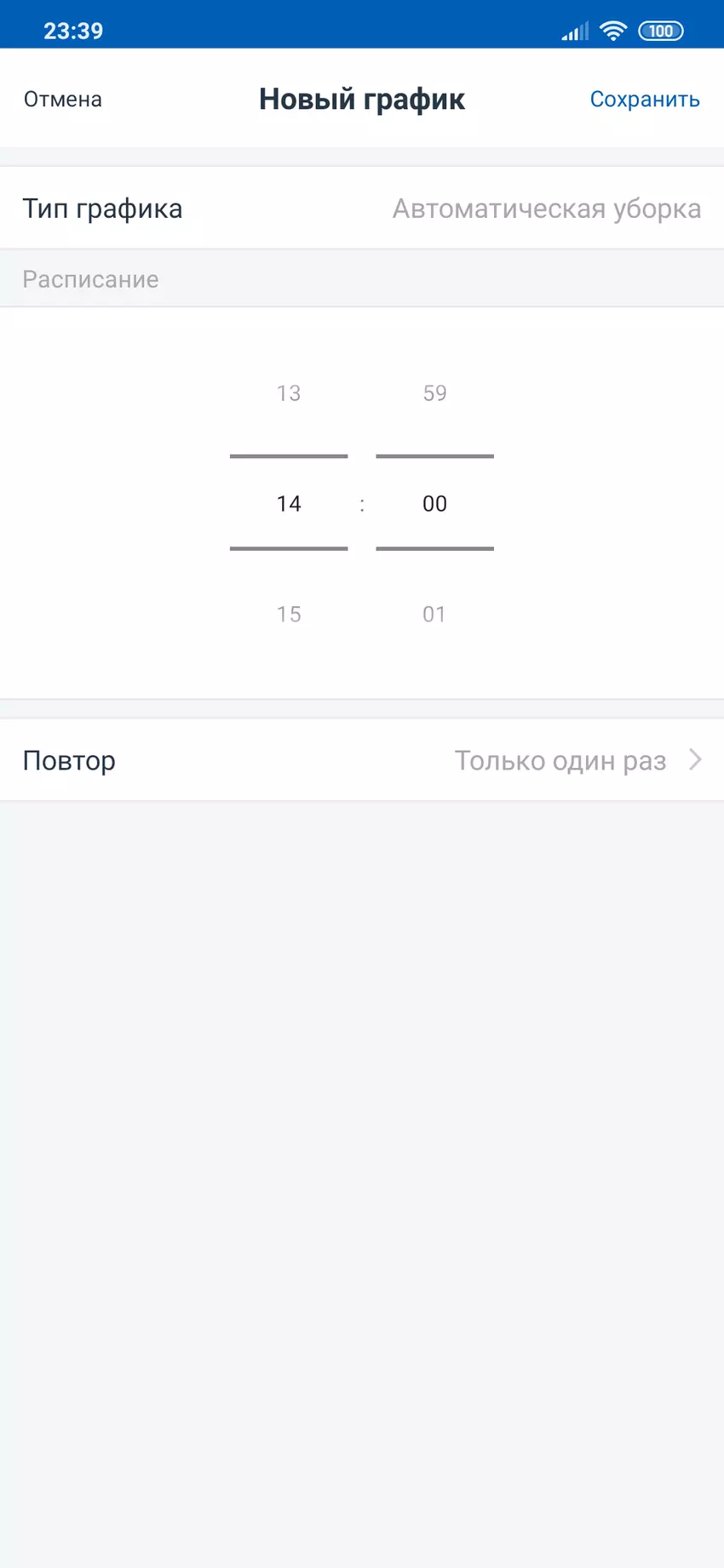Tap the clock showing 23:39
The width and height of the screenshot is (724, 1568).
pos(74,31)
